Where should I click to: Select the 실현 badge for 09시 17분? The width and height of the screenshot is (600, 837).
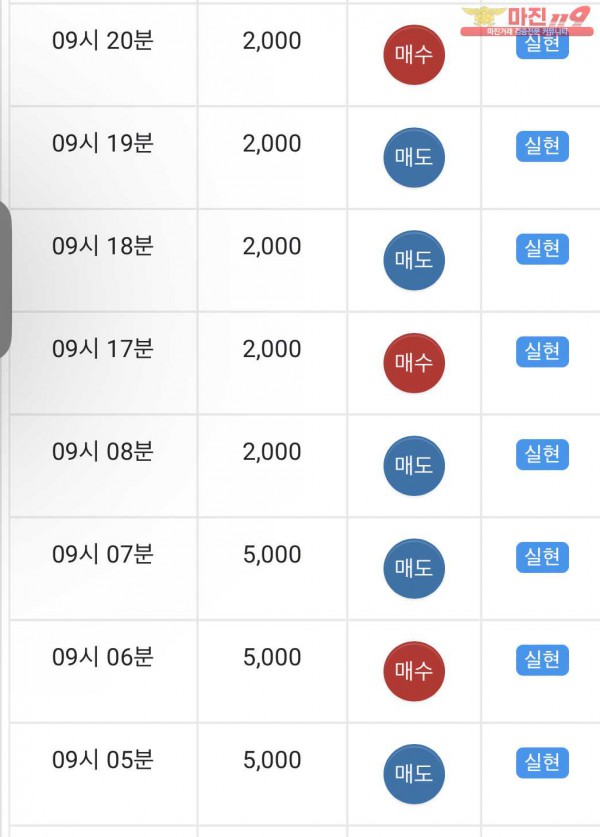(x=542, y=351)
